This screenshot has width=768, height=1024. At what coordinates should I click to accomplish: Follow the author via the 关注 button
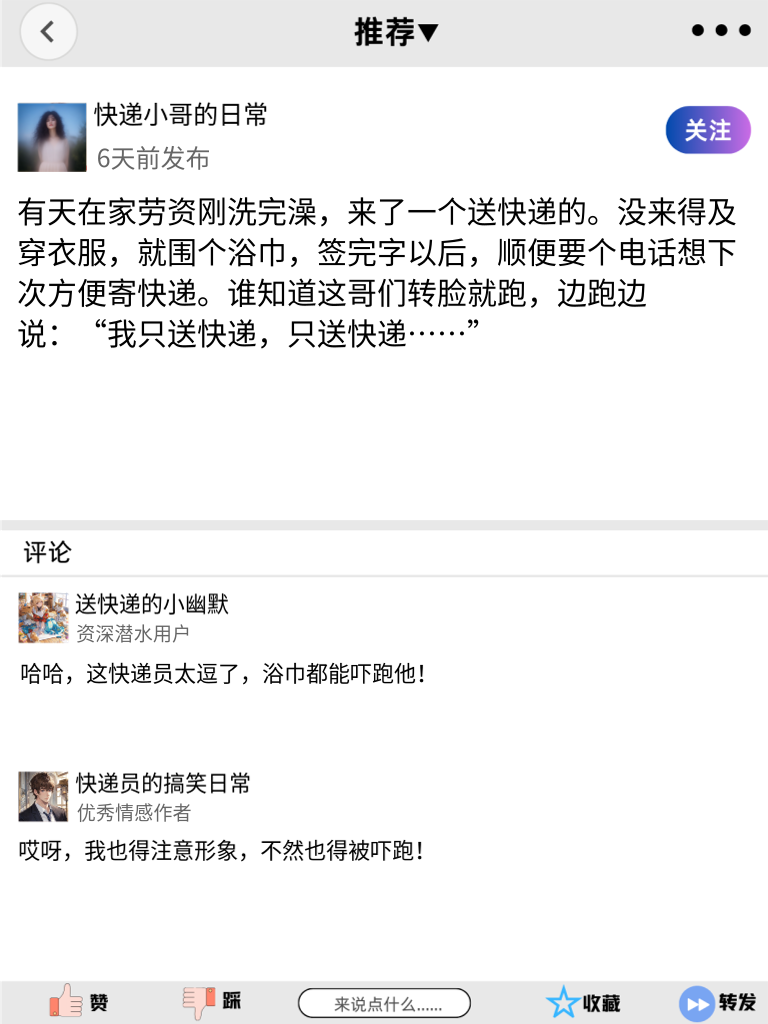pyautogui.click(x=707, y=130)
